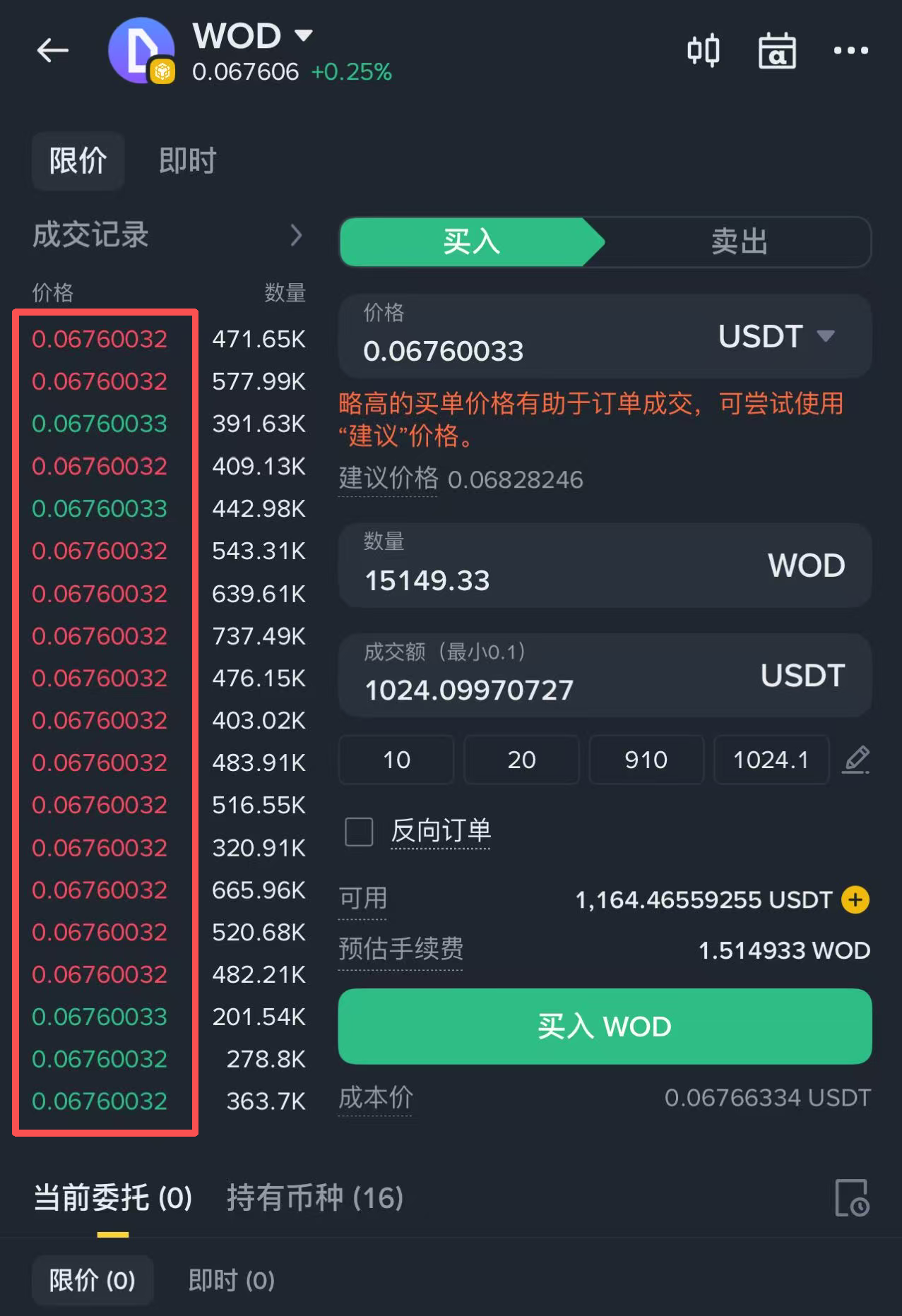902x1316 pixels.
Task: Switch to the 卖出 sell side
Action: (739, 242)
